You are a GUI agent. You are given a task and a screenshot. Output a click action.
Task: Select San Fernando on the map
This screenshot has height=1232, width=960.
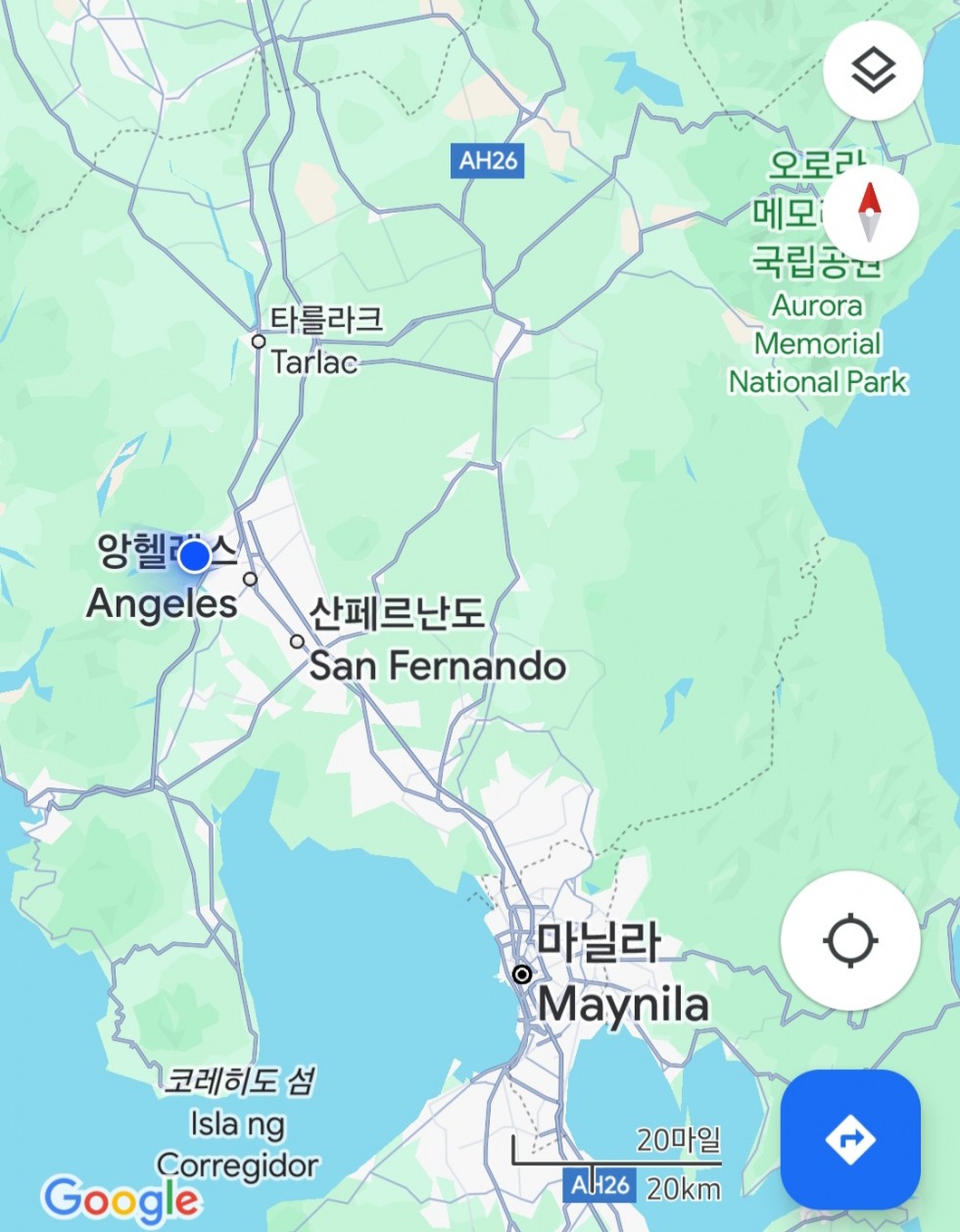[x=437, y=666]
